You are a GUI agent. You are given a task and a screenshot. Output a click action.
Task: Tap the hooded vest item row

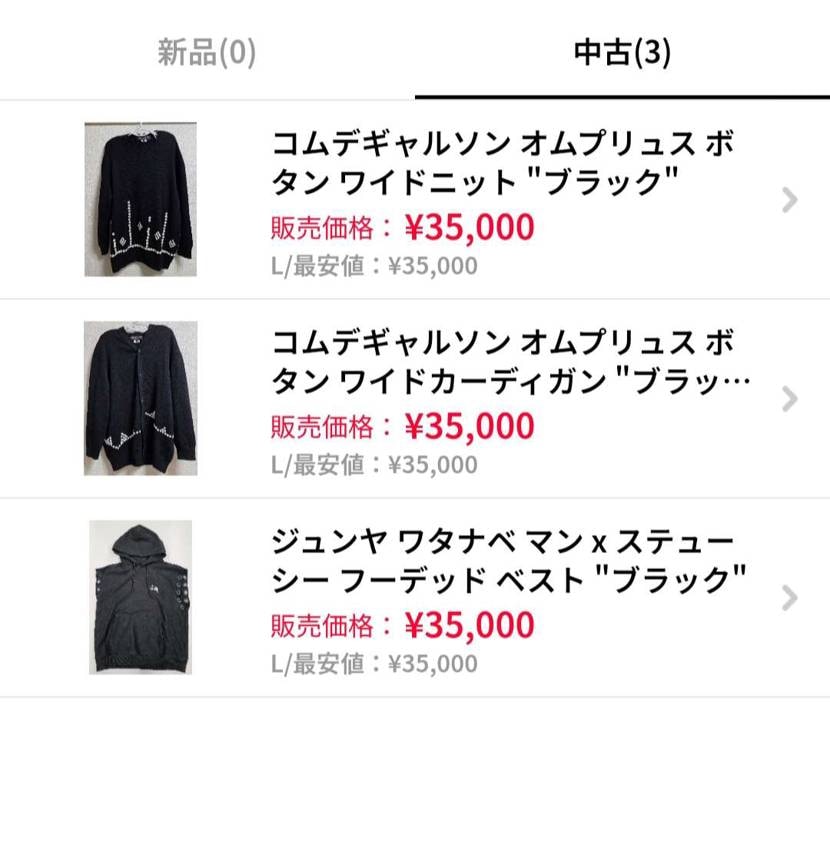tap(415, 599)
